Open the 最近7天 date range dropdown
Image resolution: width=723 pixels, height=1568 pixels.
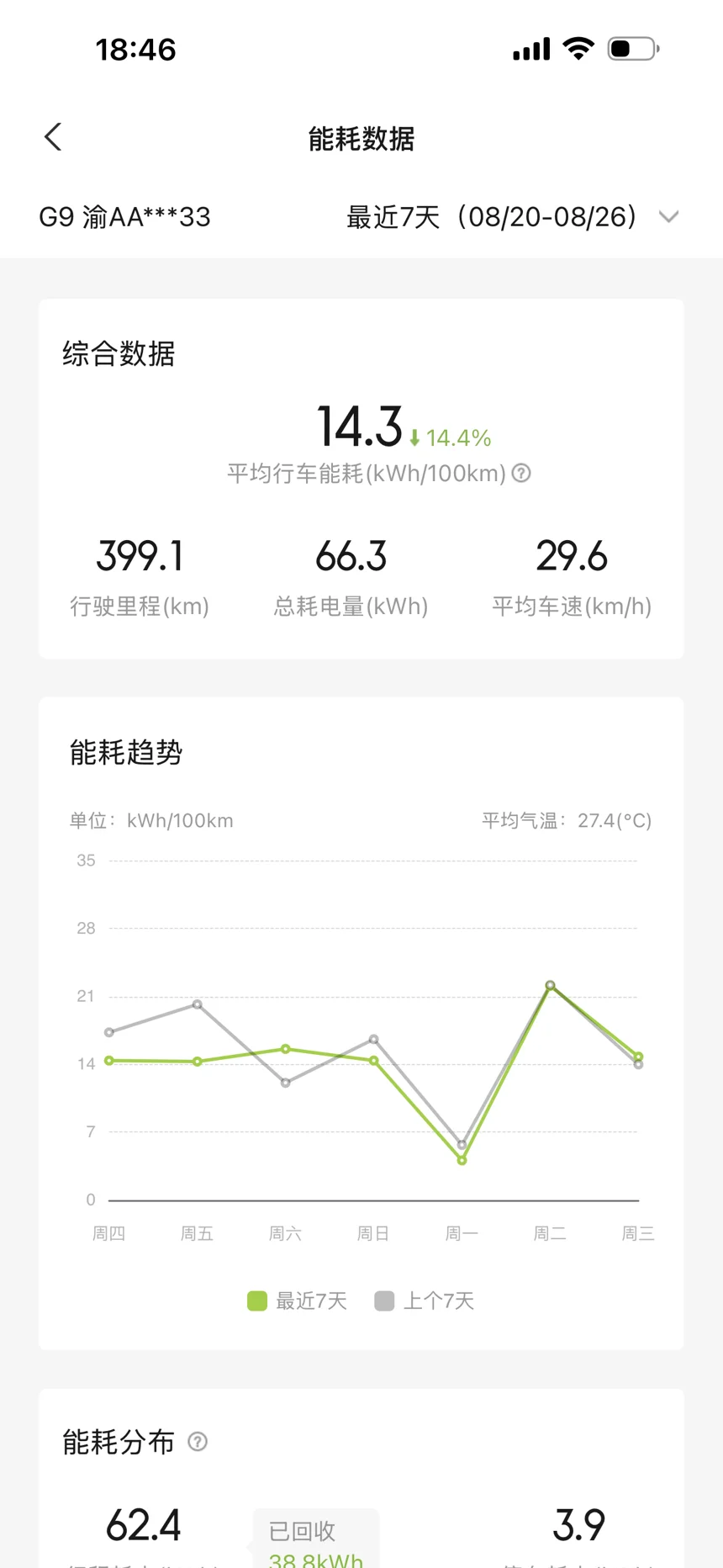click(512, 217)
